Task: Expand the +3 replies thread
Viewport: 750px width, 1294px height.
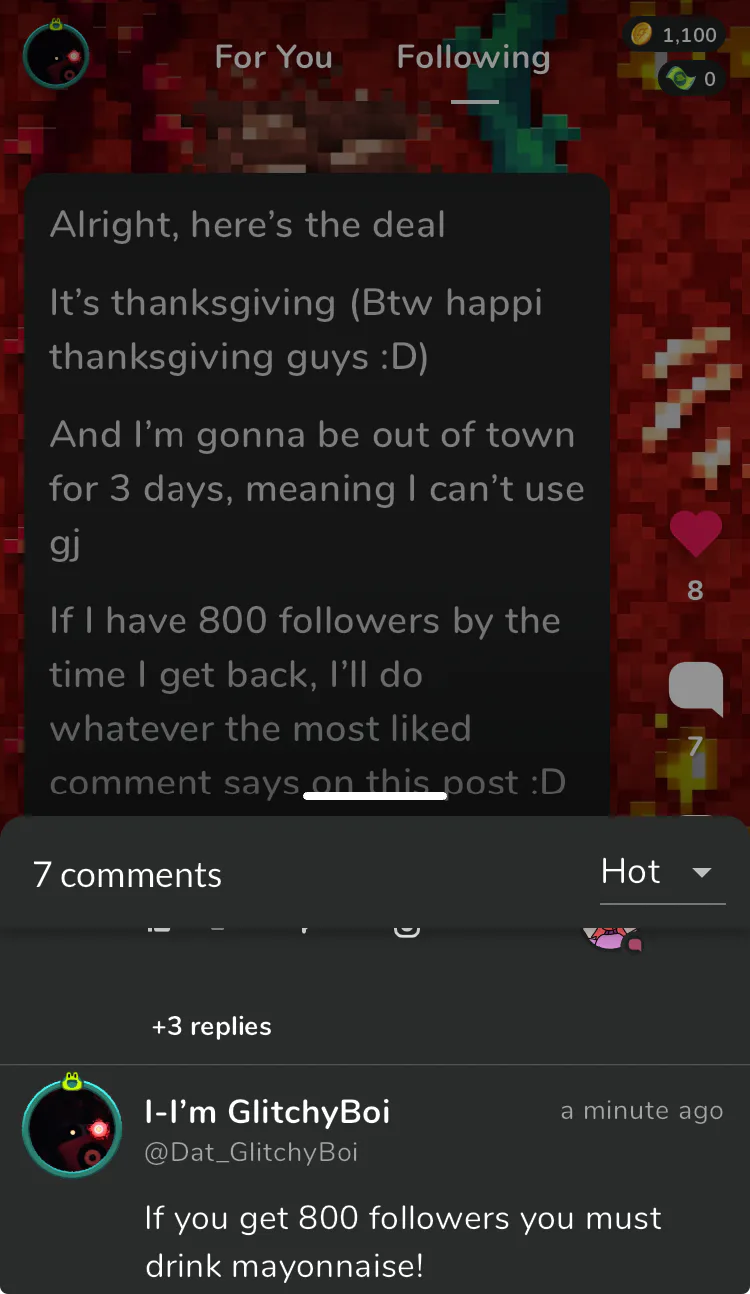Action: 211,1026
